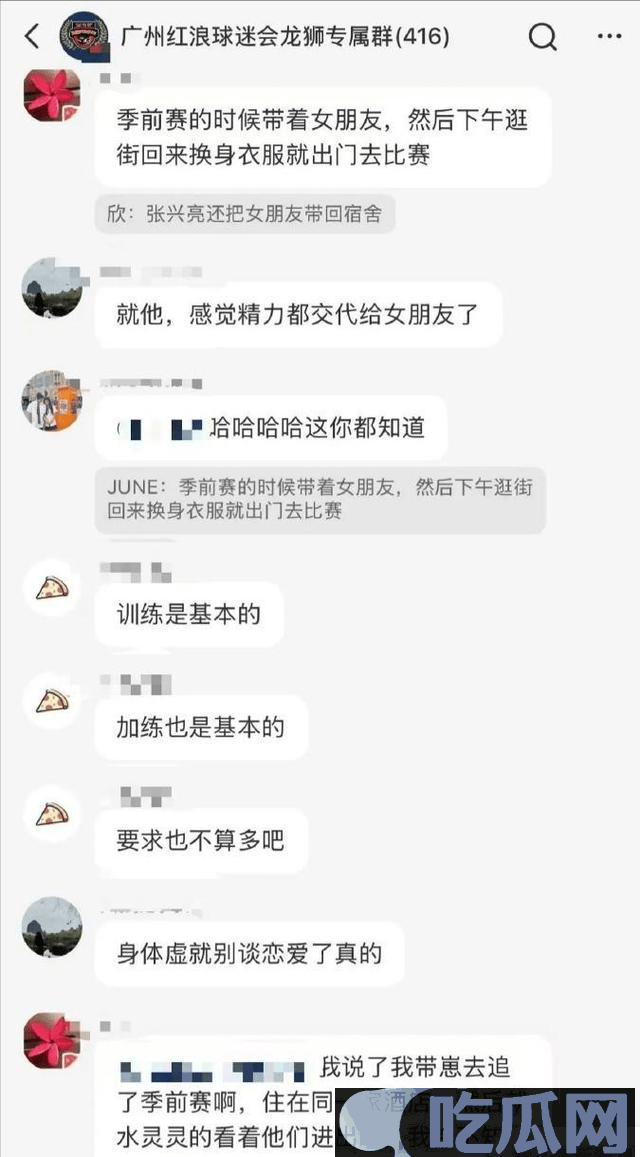Viewport: 640px width, 1157px height.
Task: Jump to JUNE's quoted message about 季前赛
Action: 320,500
